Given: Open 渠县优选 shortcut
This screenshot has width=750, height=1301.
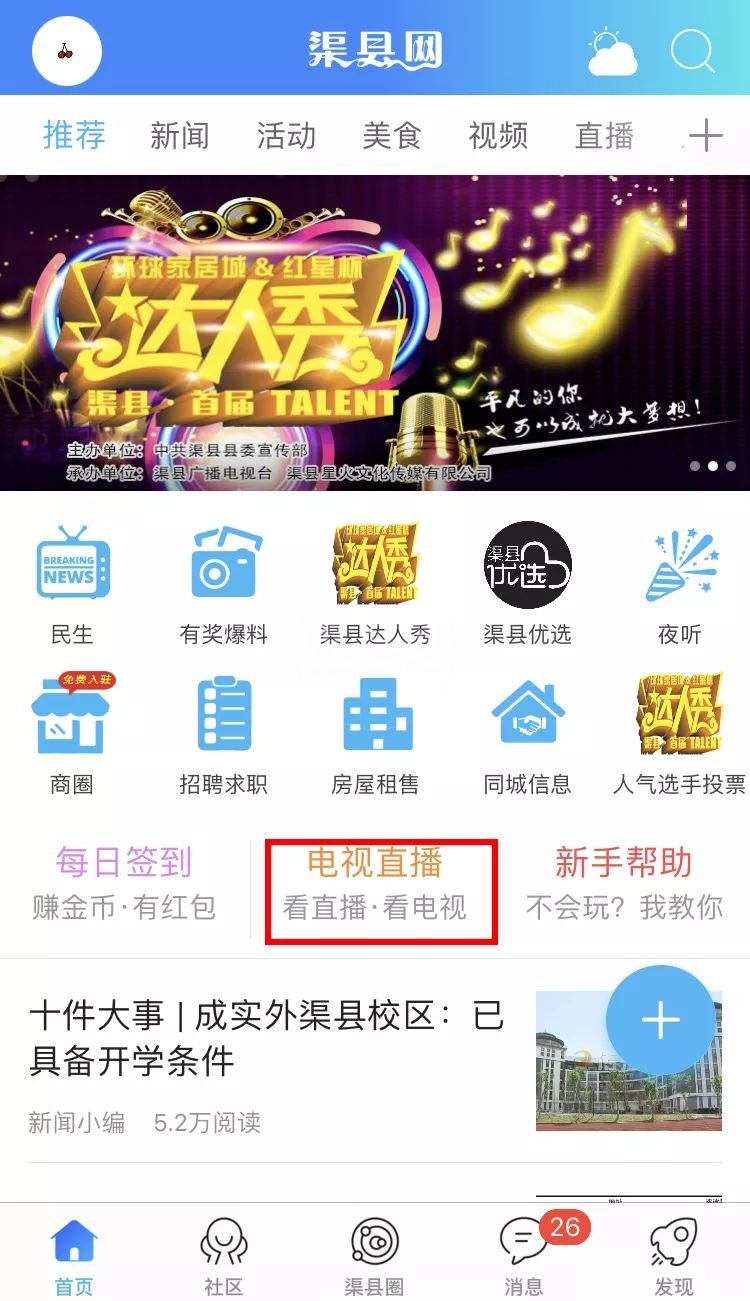Looking at the screenshot, I should tap(527, 584).
